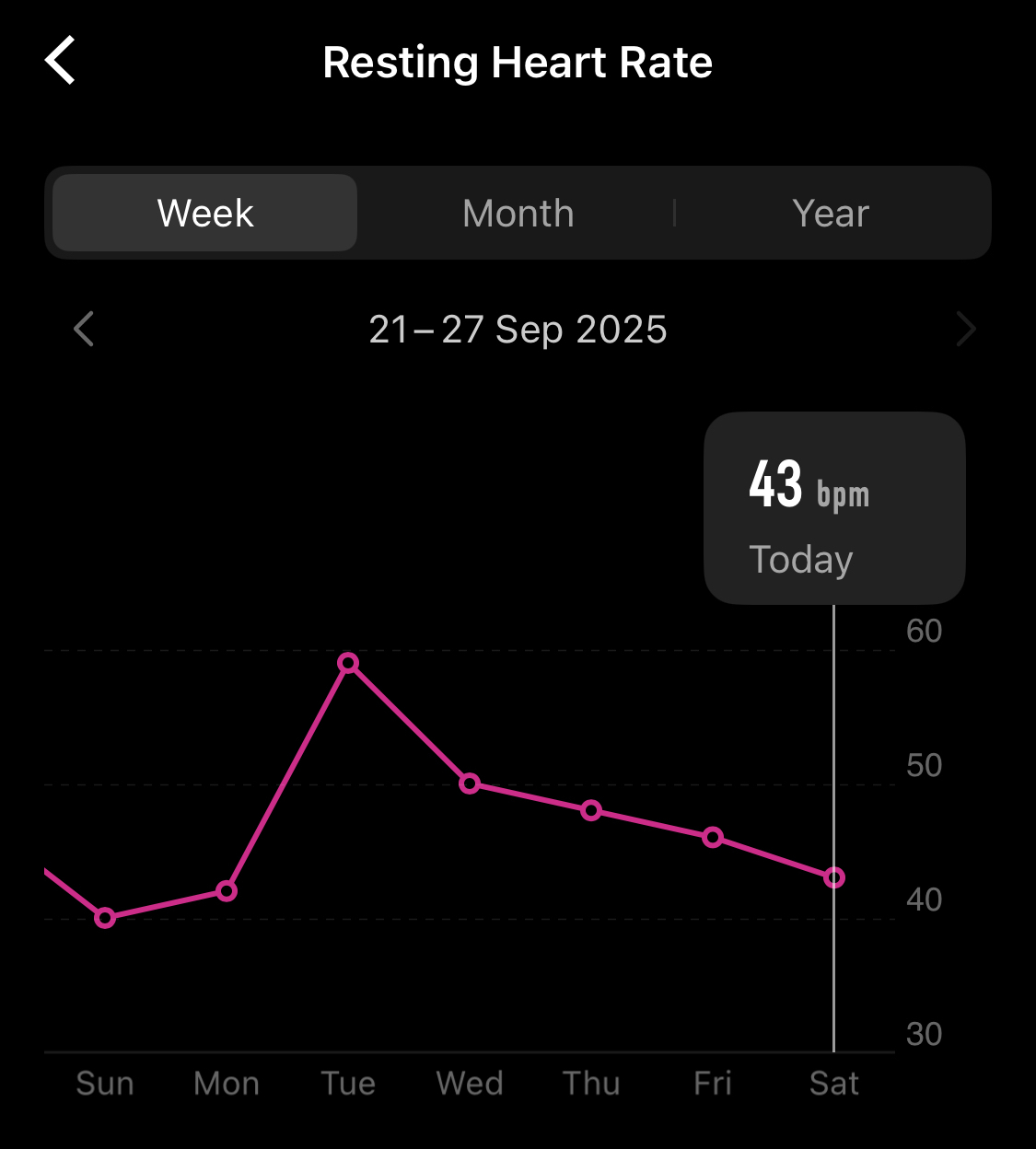Select Sunday's data point on the chart

click(105, 918)
